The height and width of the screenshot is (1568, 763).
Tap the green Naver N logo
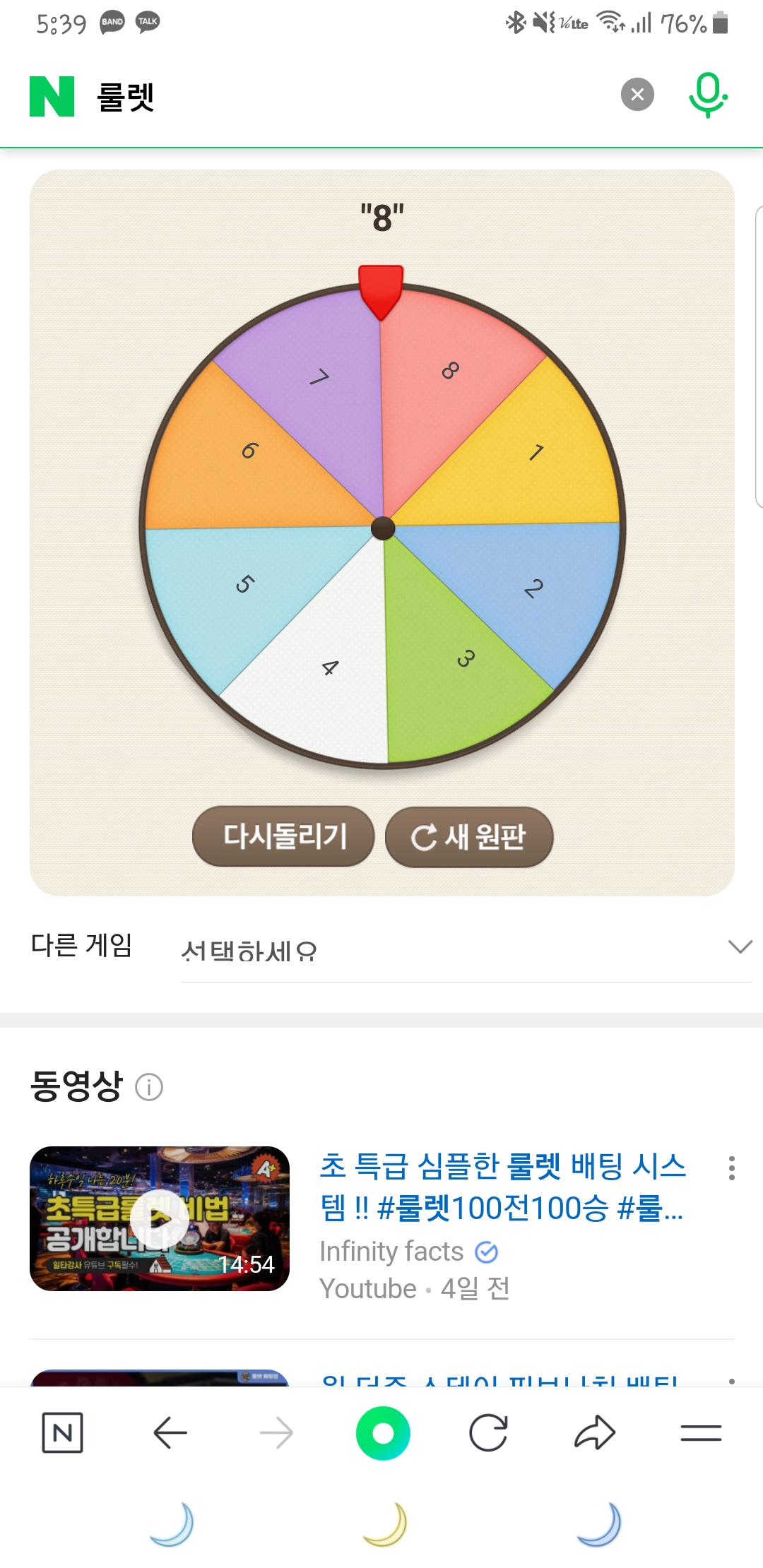click(x=52, y=96)
